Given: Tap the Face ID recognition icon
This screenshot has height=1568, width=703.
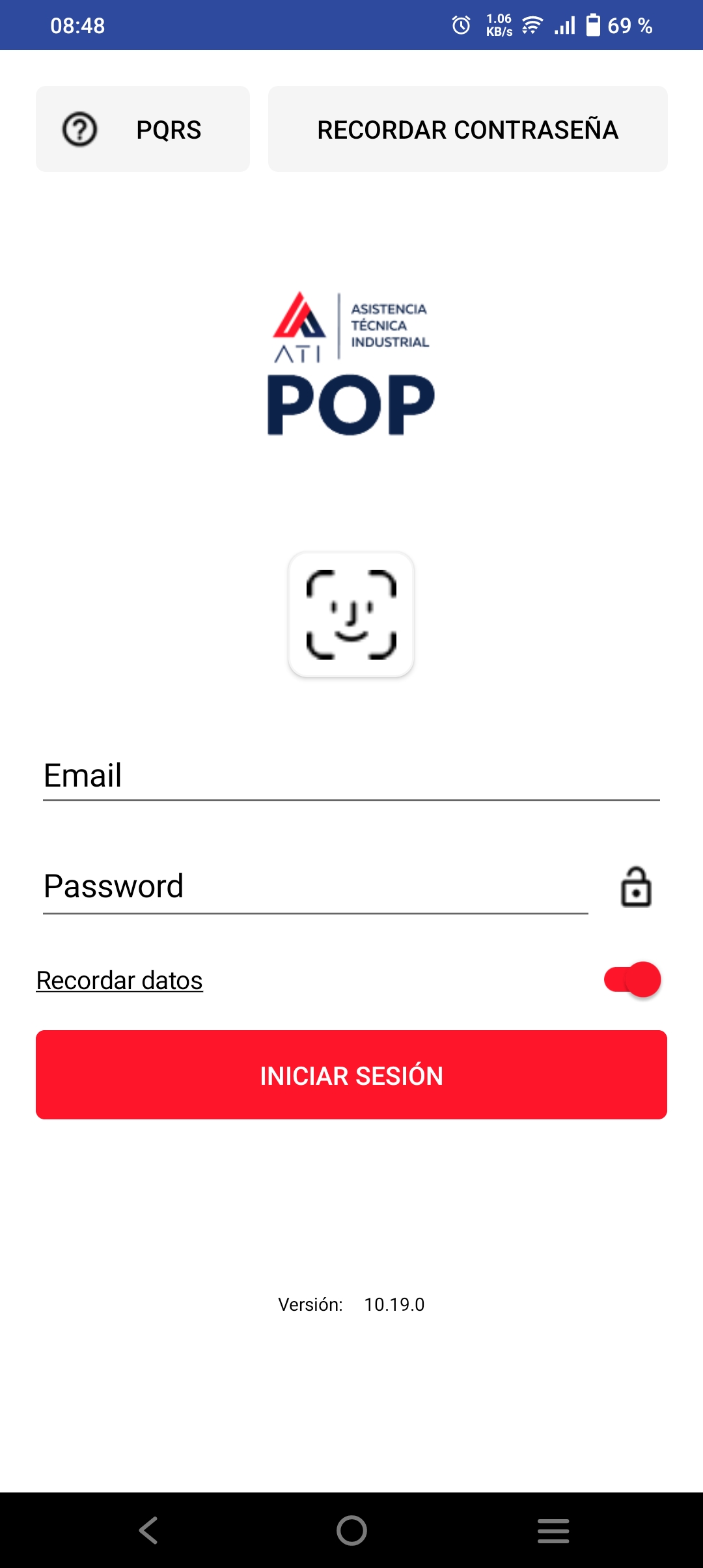Looking at the screenshot, I should click(351, 613).
